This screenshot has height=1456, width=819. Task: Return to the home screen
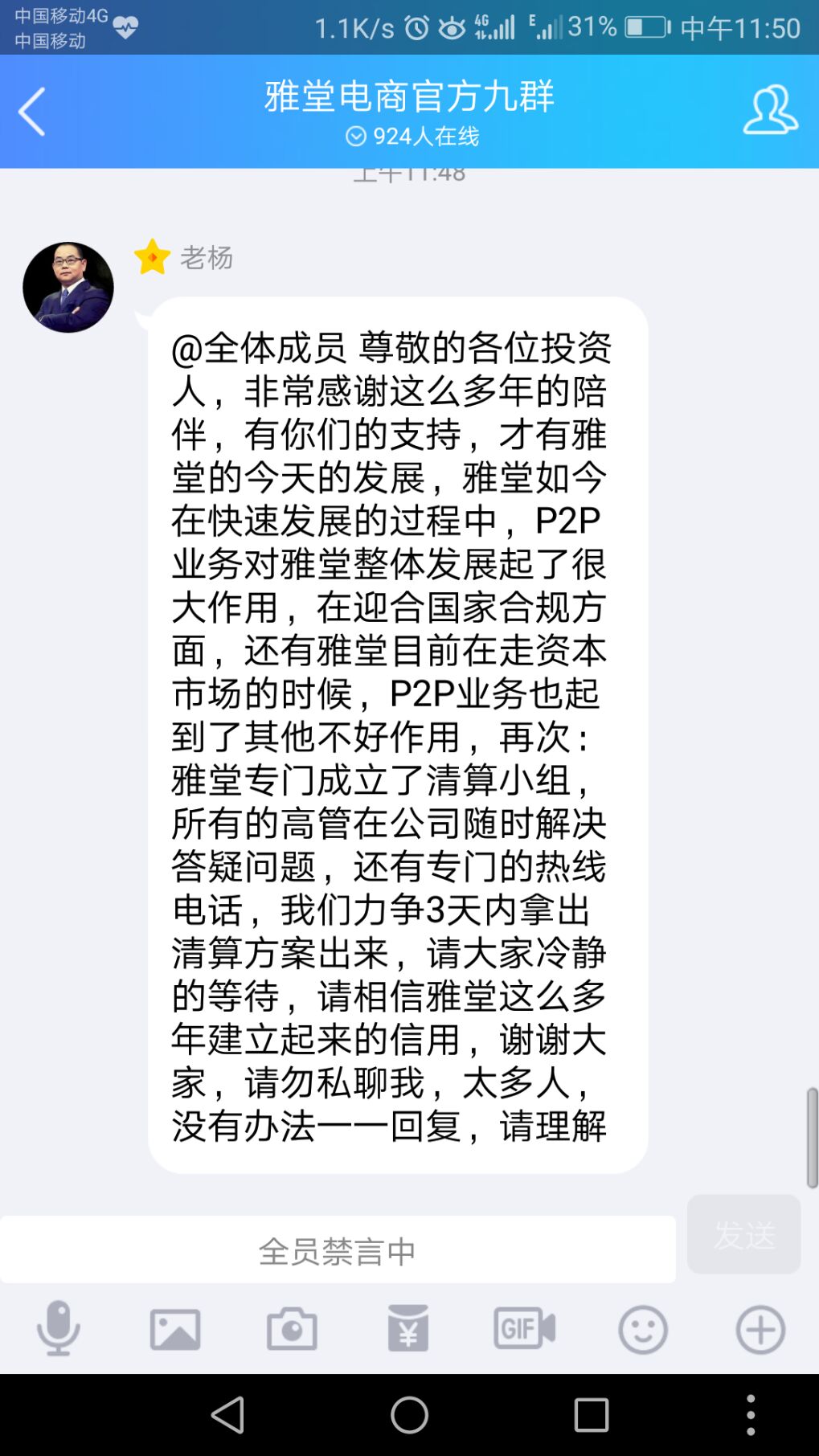click(x=409, y=1414)
